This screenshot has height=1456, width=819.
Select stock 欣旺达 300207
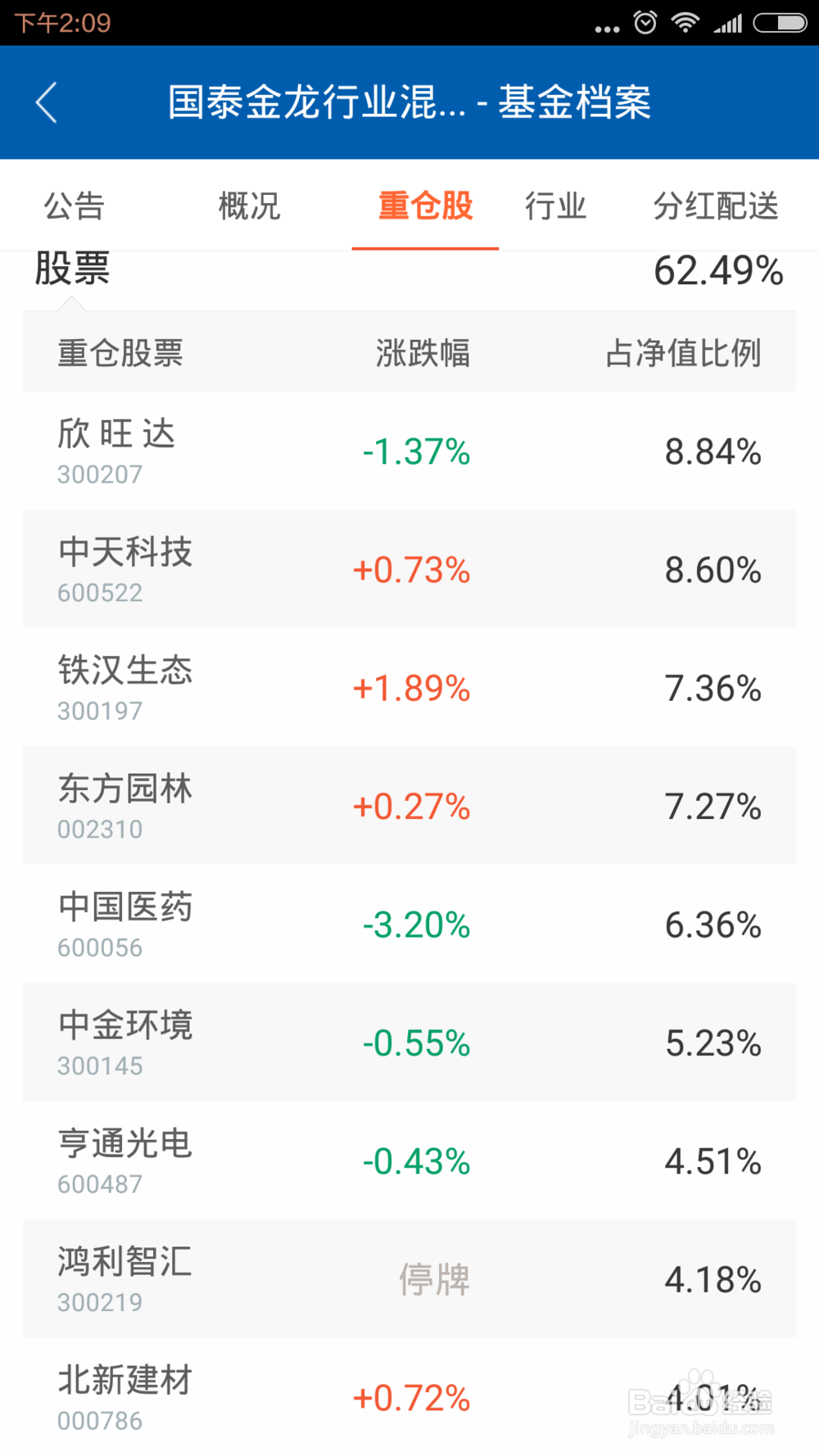[409, 450]
